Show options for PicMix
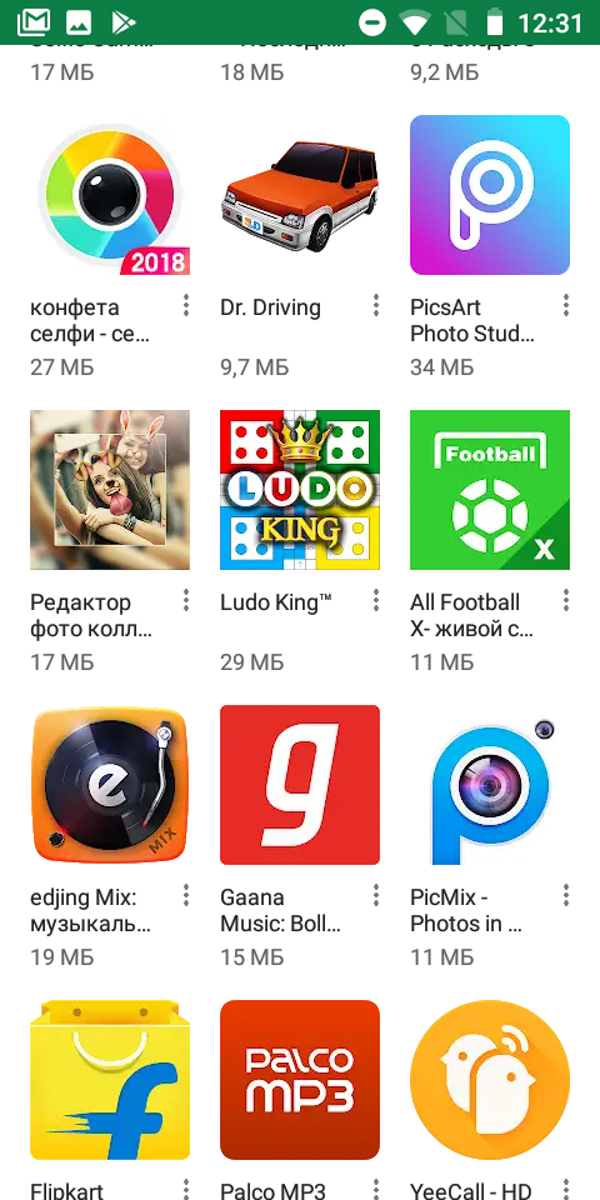 [x=566, y=895]
